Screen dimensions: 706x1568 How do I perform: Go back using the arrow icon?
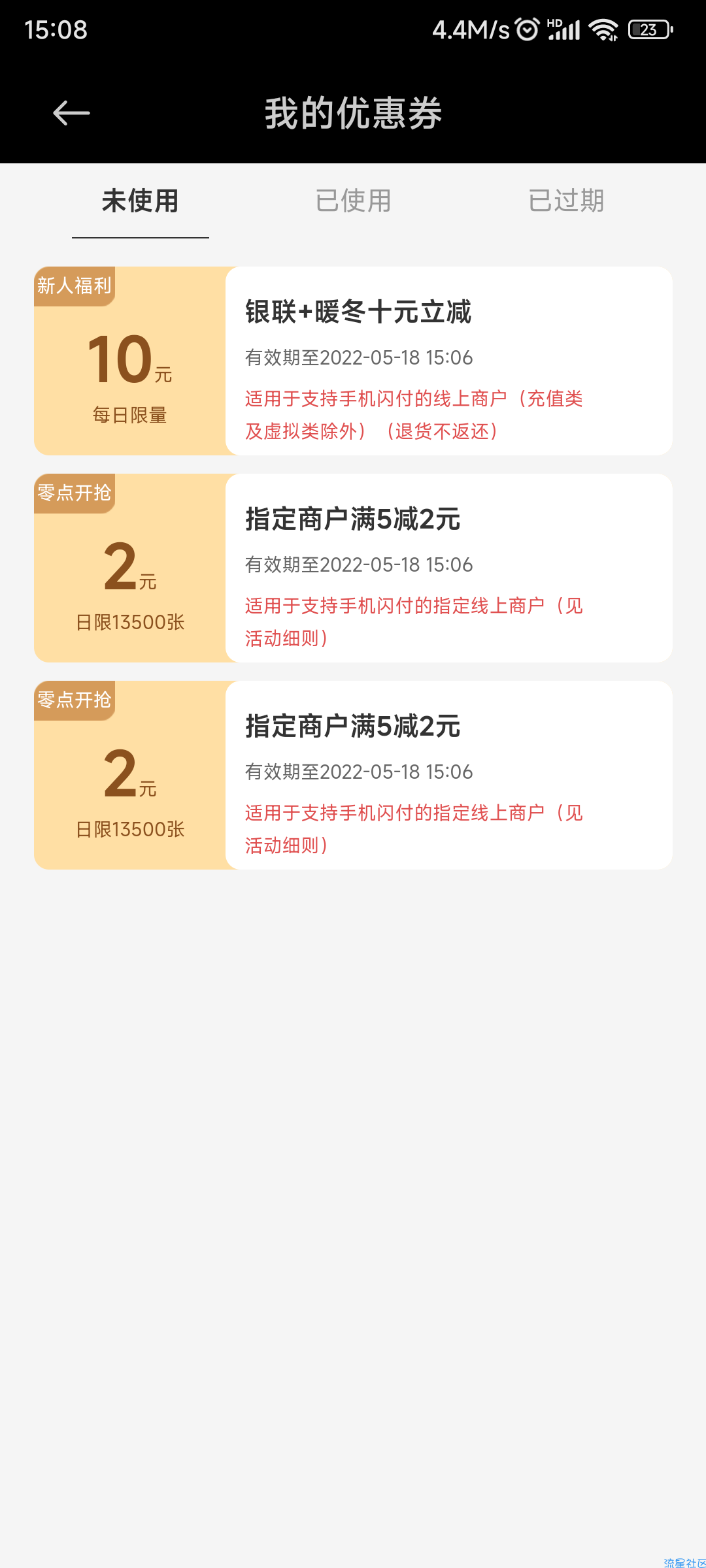(71, 113)
